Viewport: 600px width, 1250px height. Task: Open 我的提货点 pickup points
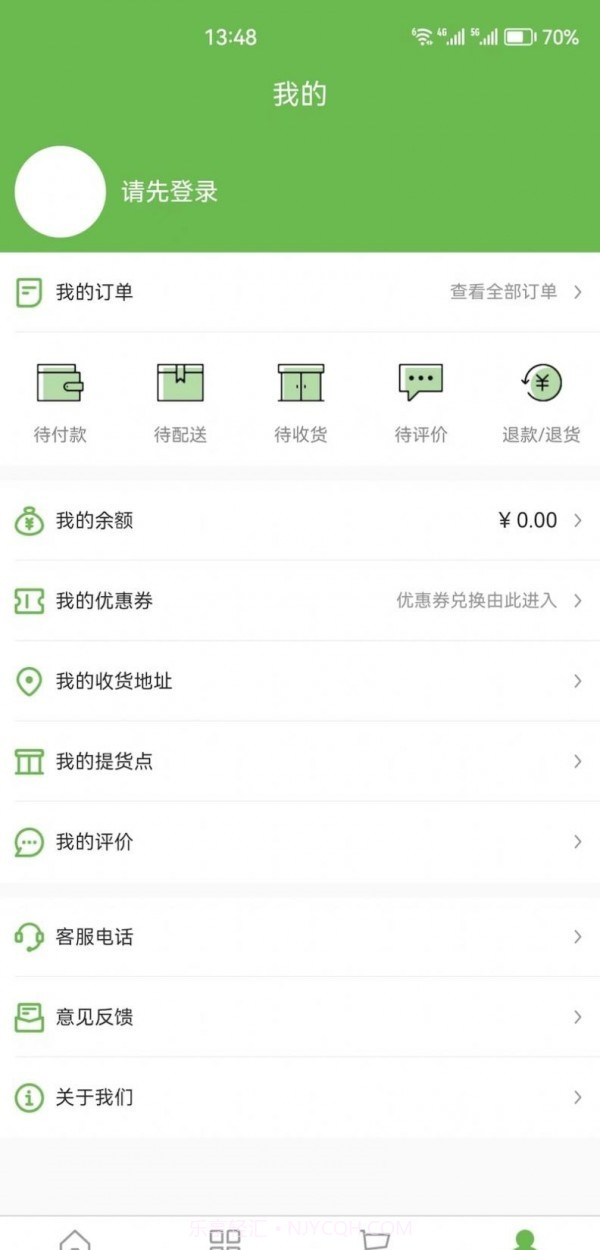pos(300,761)
